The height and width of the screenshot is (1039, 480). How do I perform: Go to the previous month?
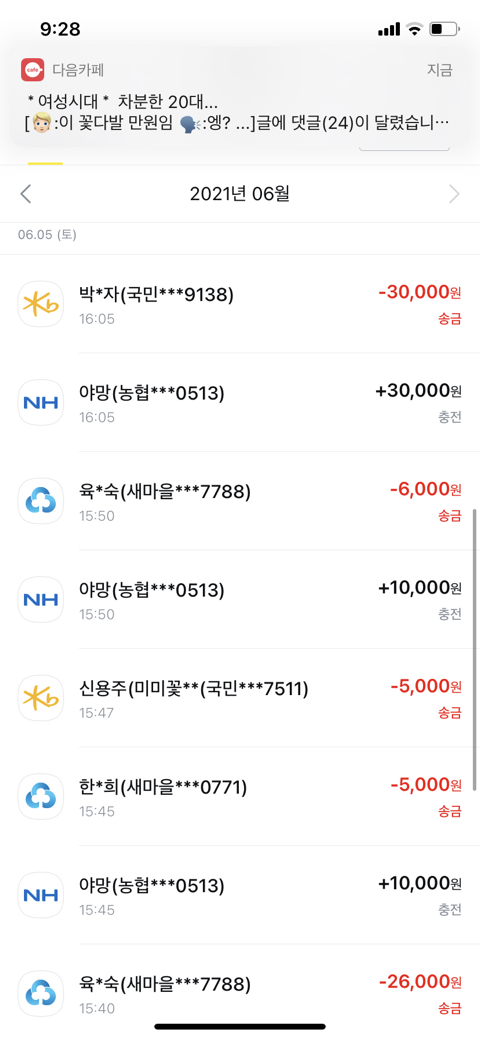(x=26, y=194)
